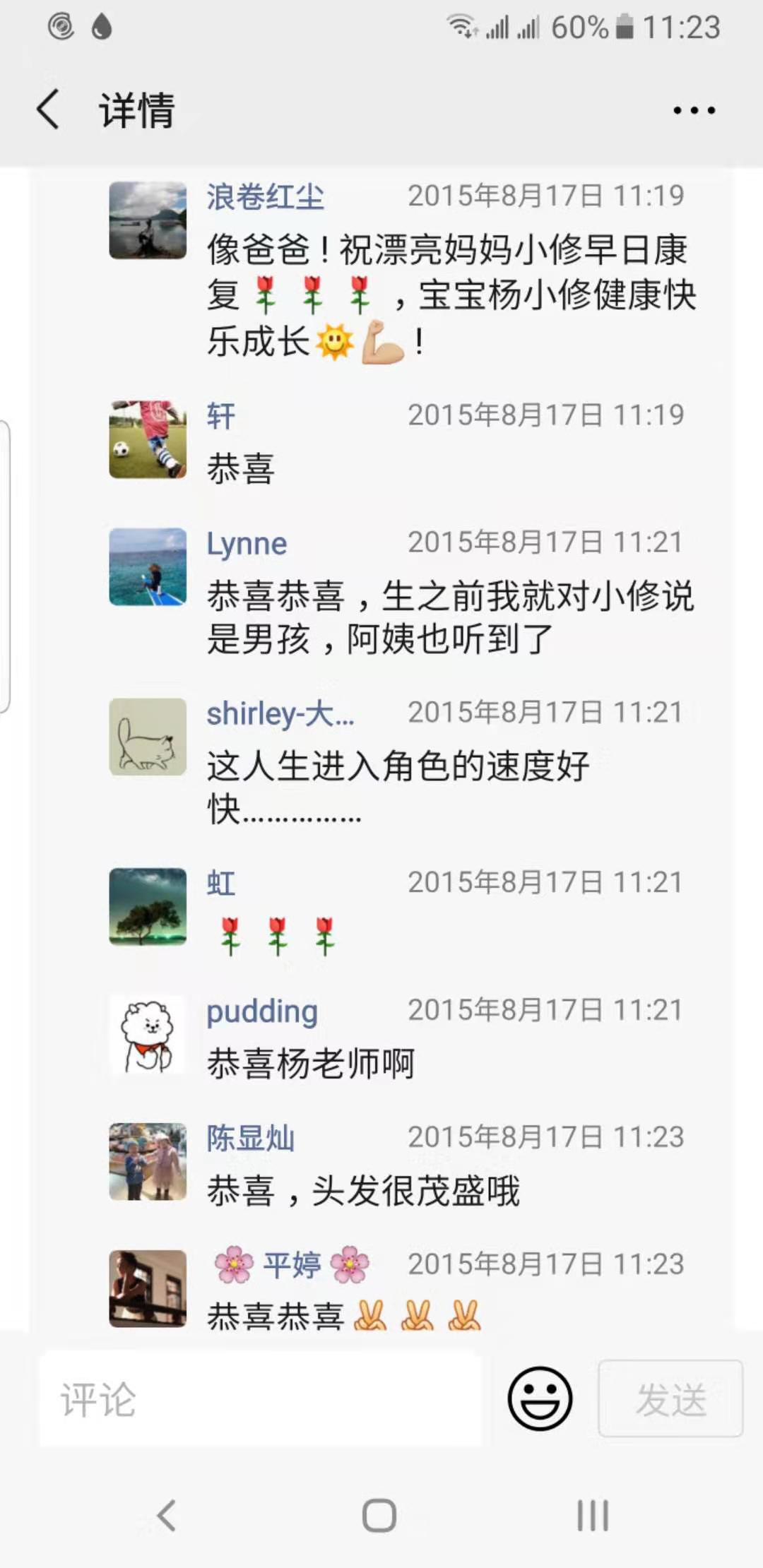Image resolution: width=763 pixels, height=1568 pixels.
Task: Open recent apps from navigation bar
Action: click(592, 1515)
